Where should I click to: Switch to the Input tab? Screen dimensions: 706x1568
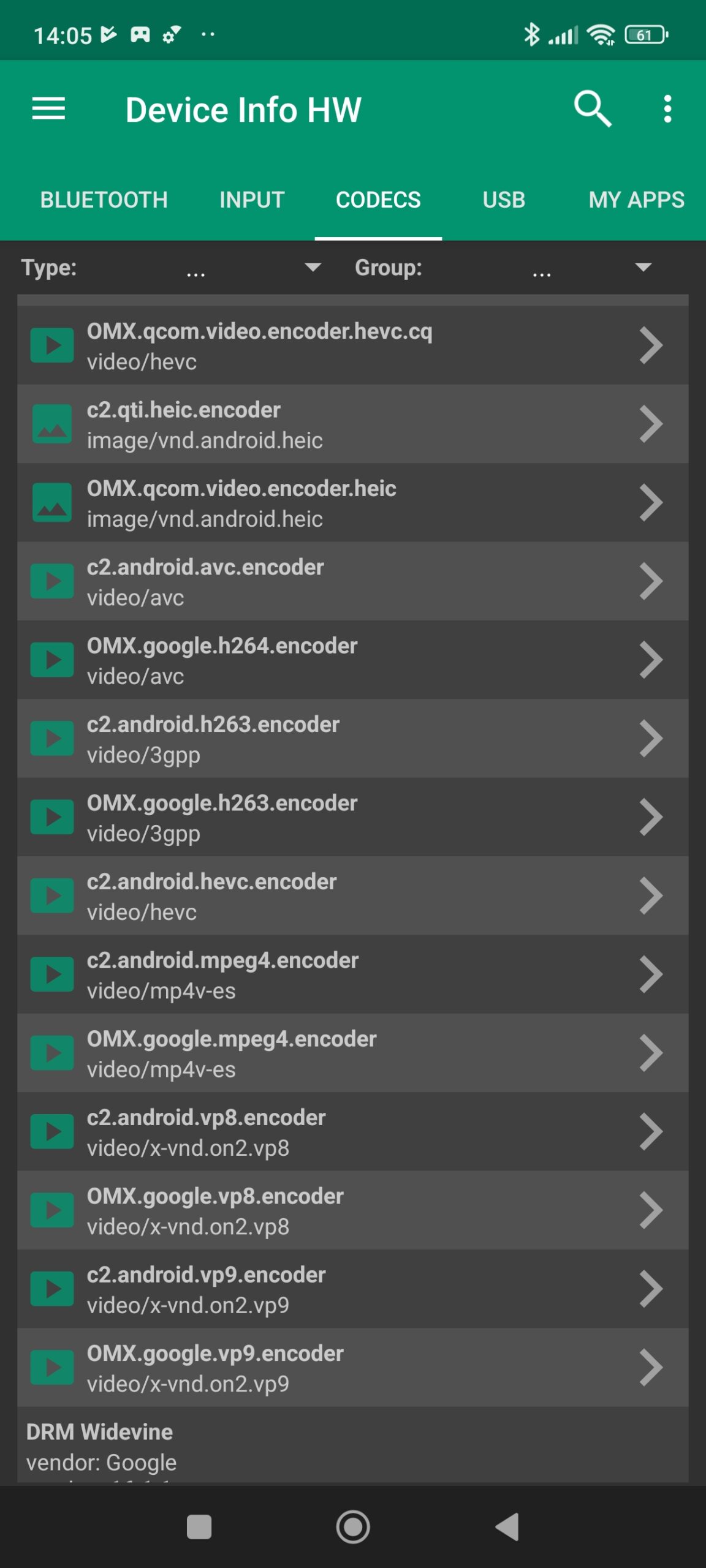tap(252, 200)
